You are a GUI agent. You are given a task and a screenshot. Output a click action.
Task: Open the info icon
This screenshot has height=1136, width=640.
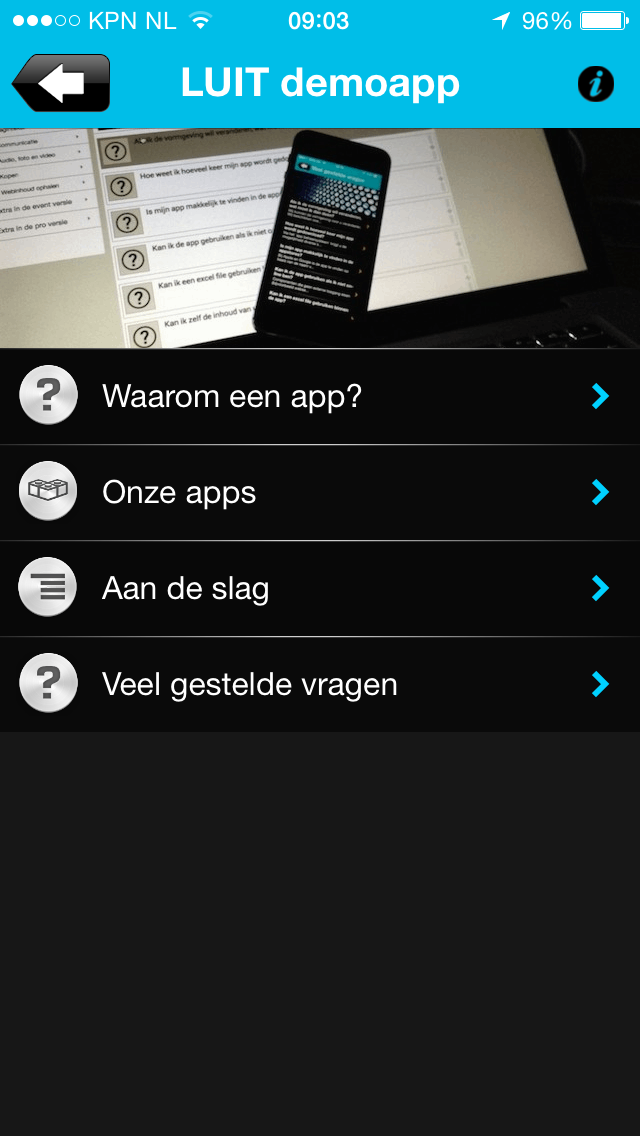[596, 84]
